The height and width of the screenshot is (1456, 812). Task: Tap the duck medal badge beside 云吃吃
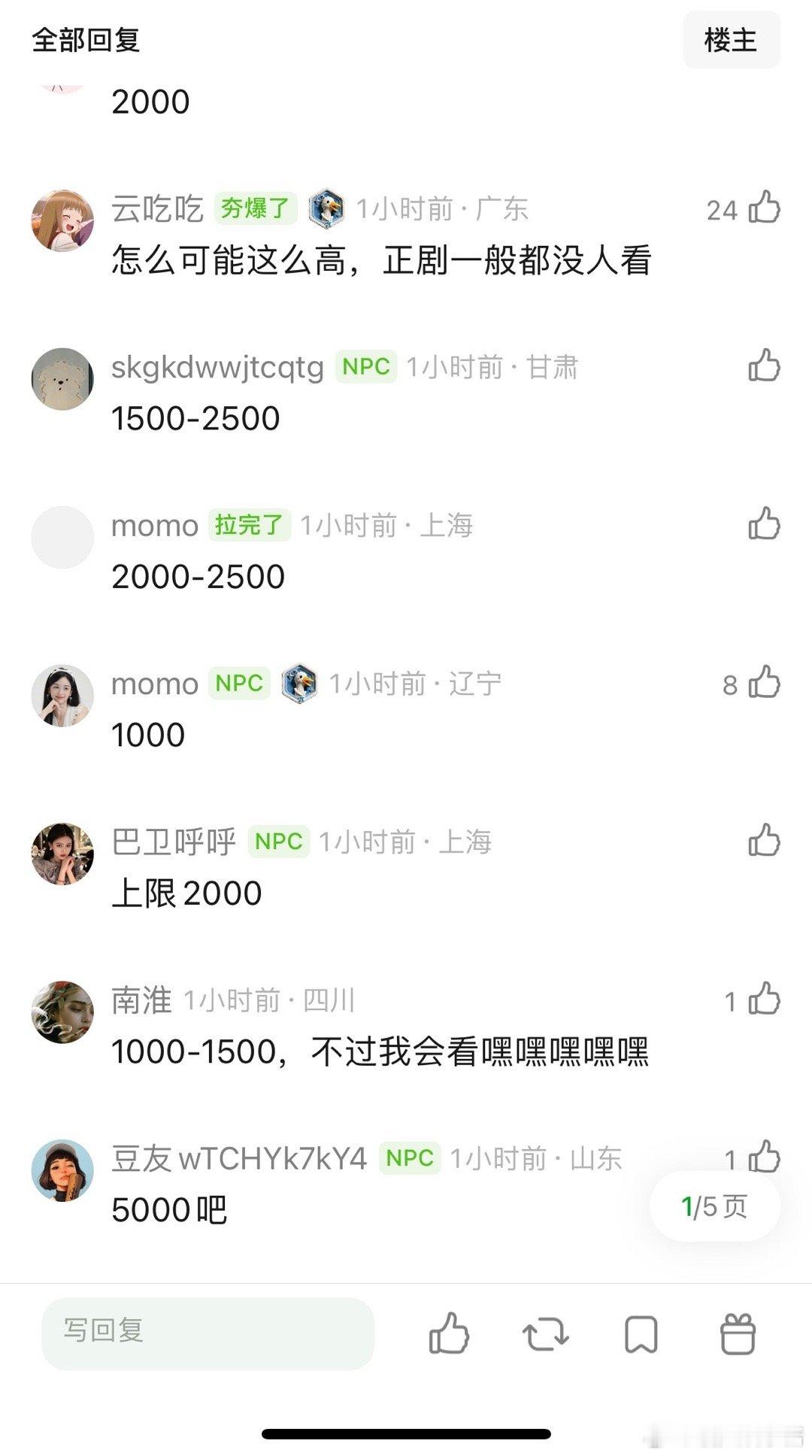[329, 210]
